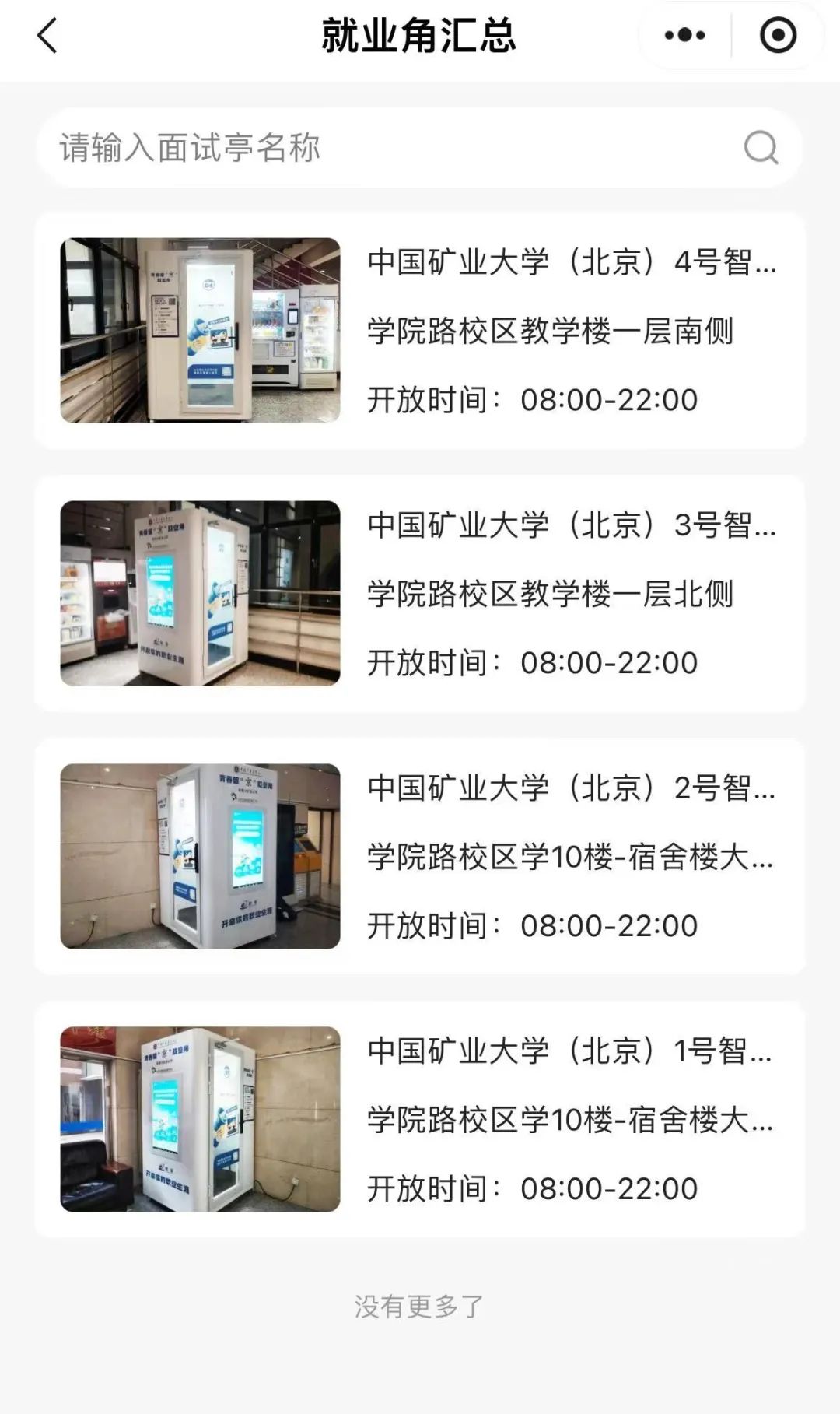The height and width of the screenshot is (1414, 840).
Task: Go back from 就业角汇总 page
Action: click(x=47, y=36)
